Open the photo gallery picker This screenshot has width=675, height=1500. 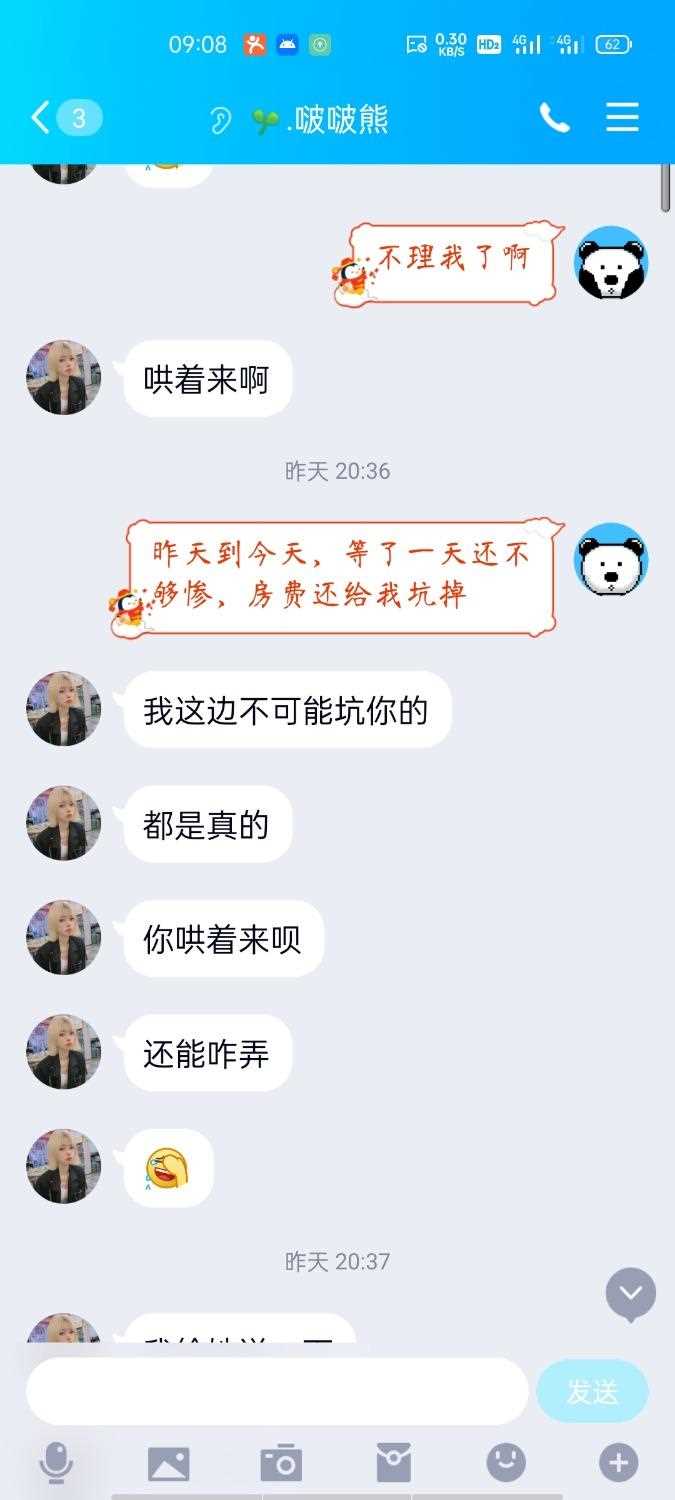(168, 1464)
